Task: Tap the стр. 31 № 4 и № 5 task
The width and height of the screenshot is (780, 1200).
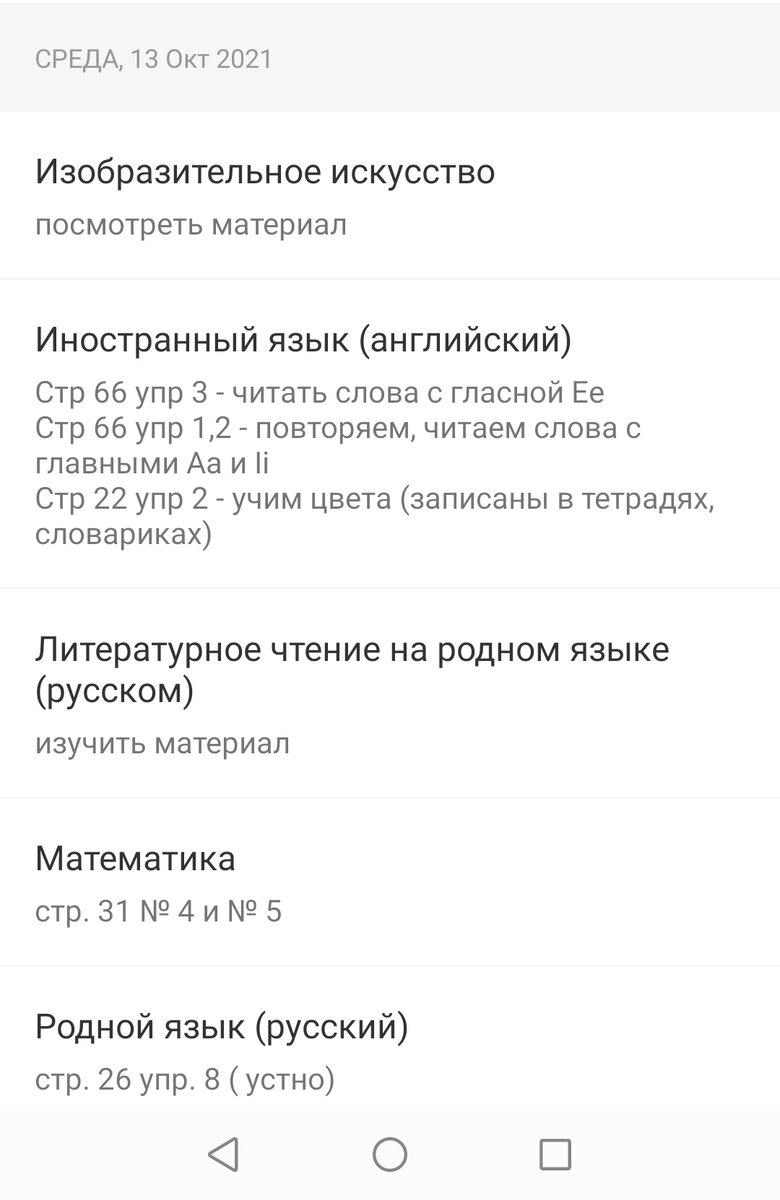Action: click(160, 911)
